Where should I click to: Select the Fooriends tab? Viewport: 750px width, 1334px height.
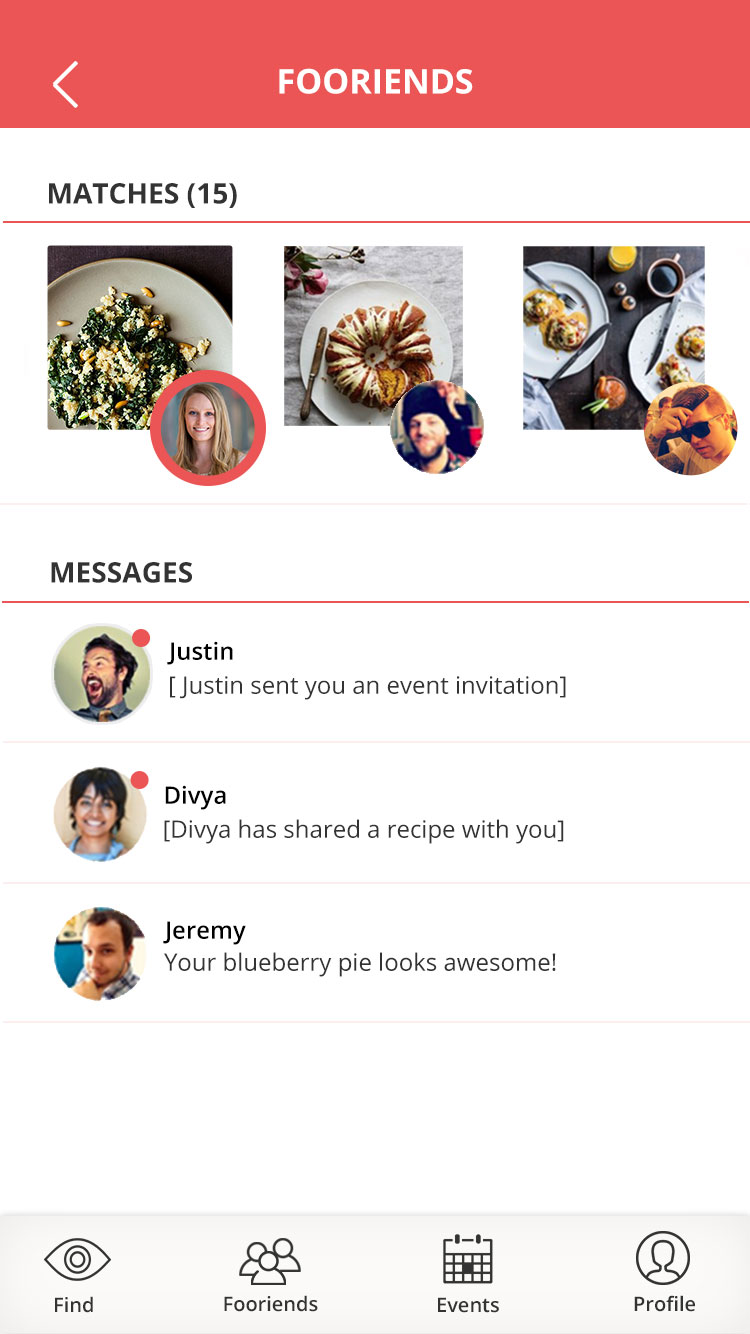point(270,1274)
